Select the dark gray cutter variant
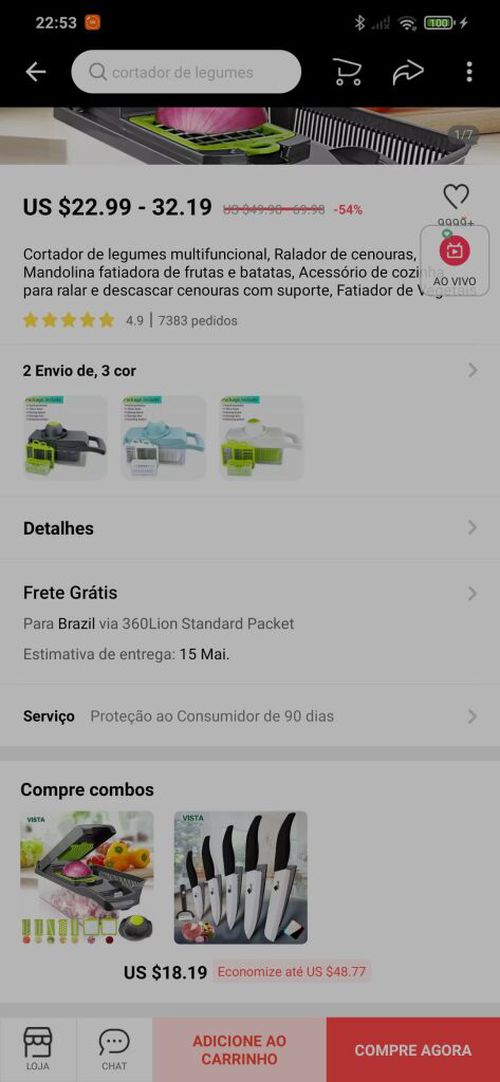The width and height of the screenshot is (500, 1082). click(x=66, y=437)
